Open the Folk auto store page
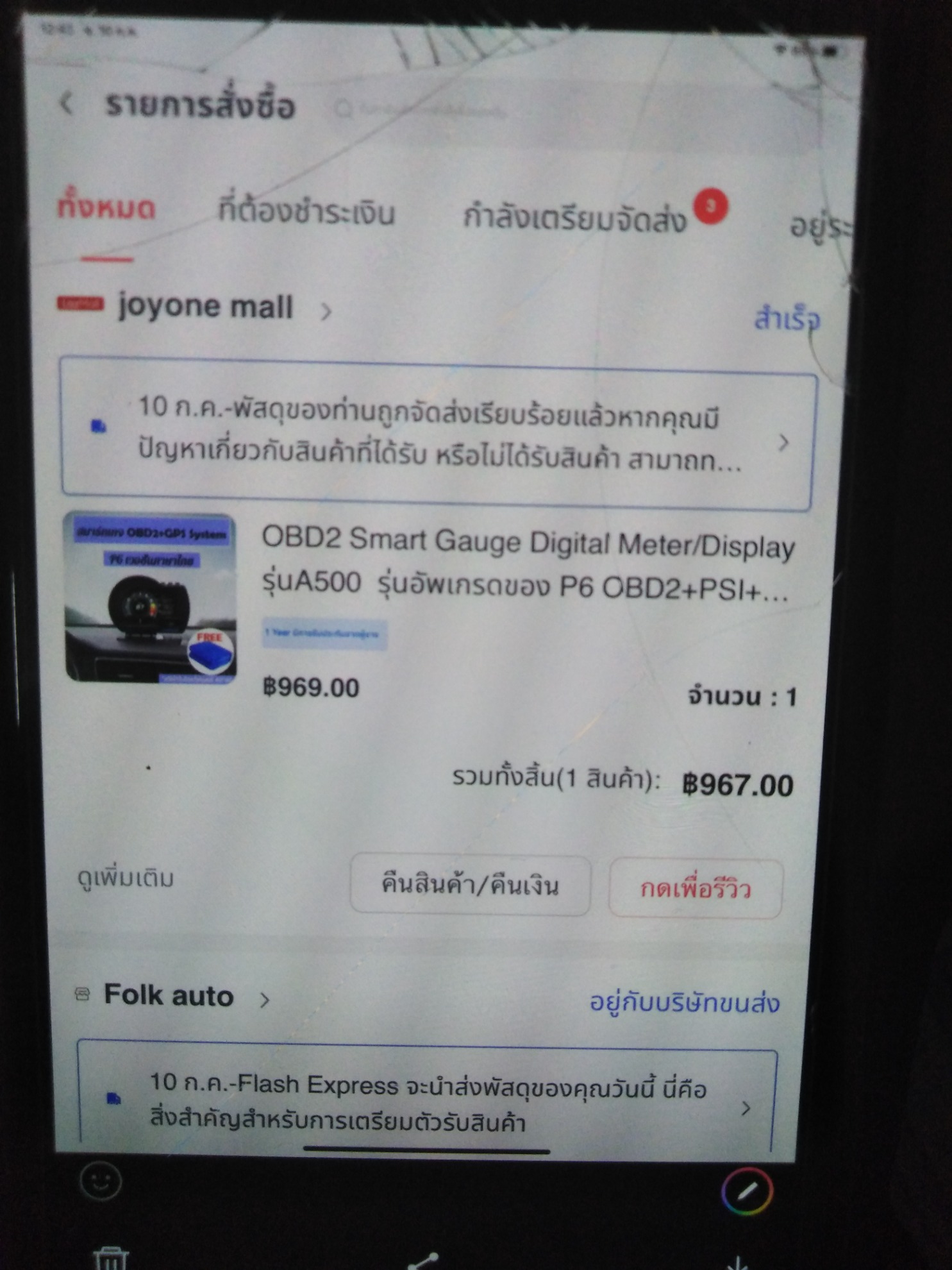This screenshot has height=1270, width=952. [169, 996]
